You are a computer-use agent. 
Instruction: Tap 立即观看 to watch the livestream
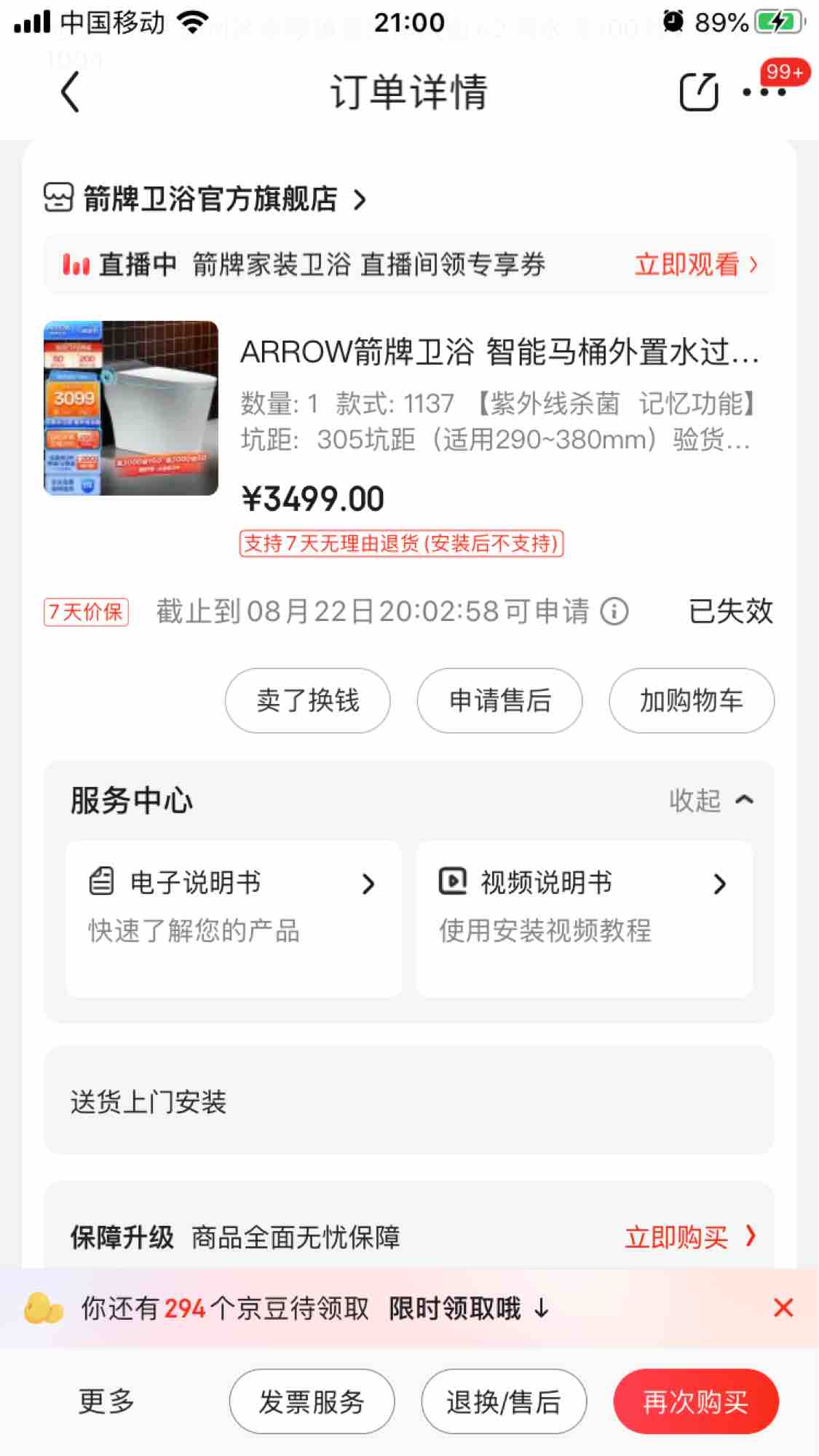pyautogui.click(x=695, y=264)
